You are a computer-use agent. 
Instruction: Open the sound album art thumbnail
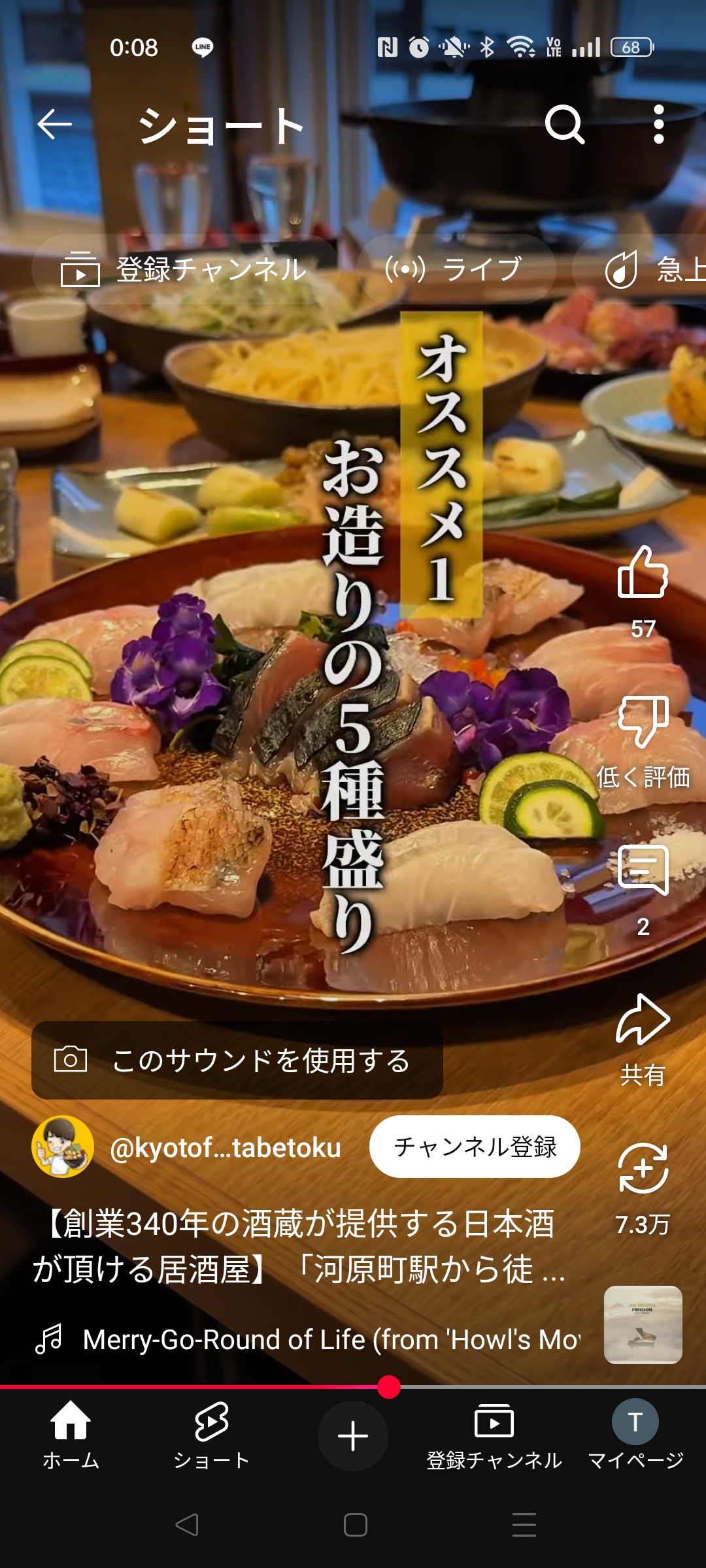pos(643,1325)
